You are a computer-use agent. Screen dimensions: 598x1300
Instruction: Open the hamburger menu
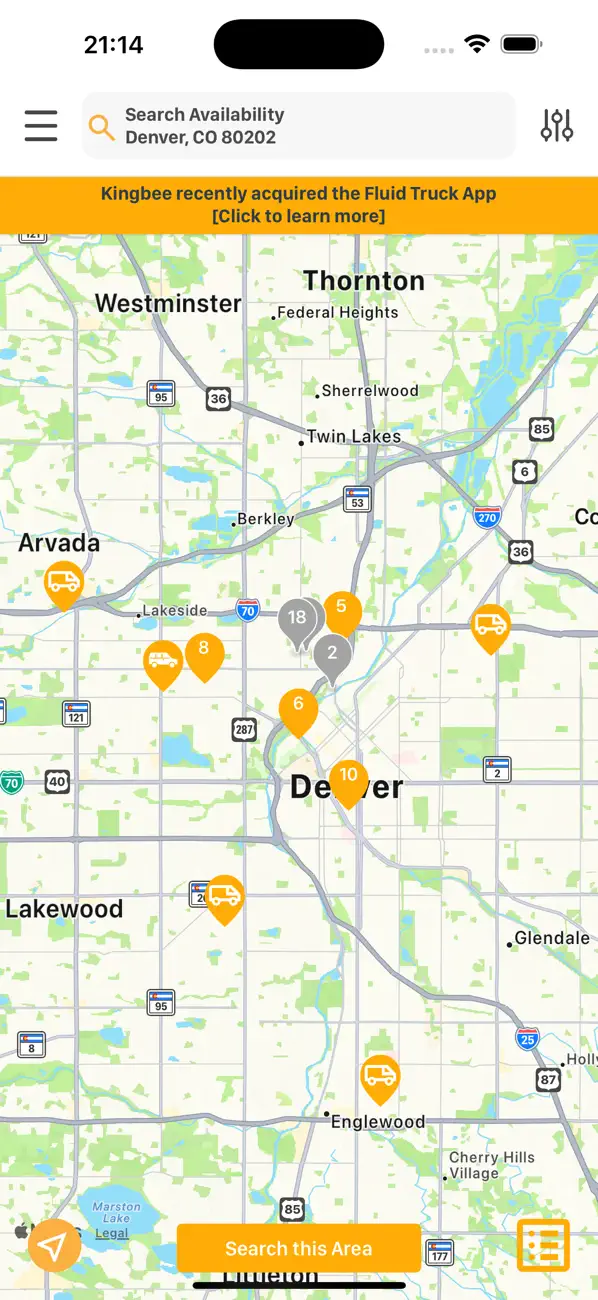pyautogui.click(x=41, y=126)
